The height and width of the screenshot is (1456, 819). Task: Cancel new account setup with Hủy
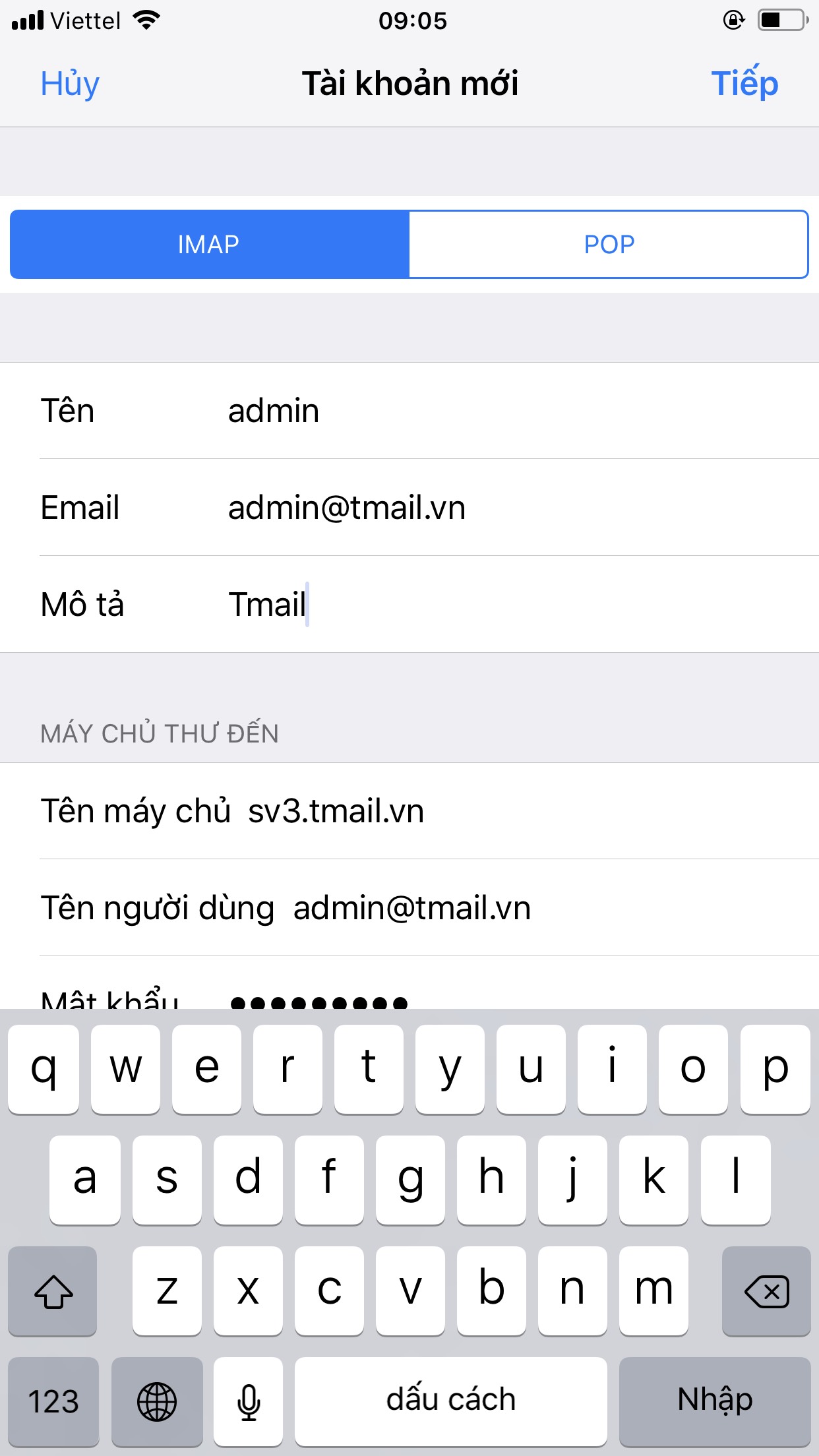tap(70, 84)
